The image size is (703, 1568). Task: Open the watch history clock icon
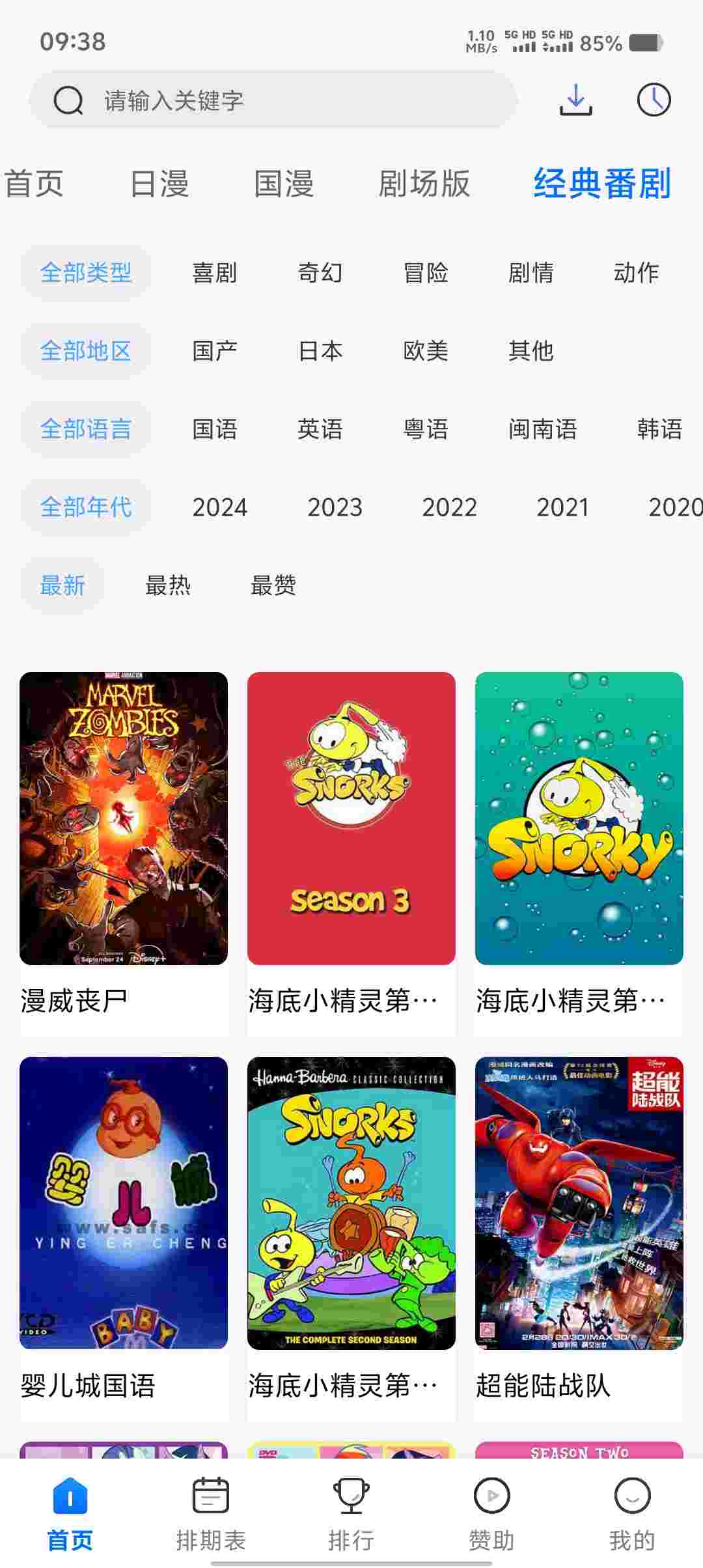(653, 100)
